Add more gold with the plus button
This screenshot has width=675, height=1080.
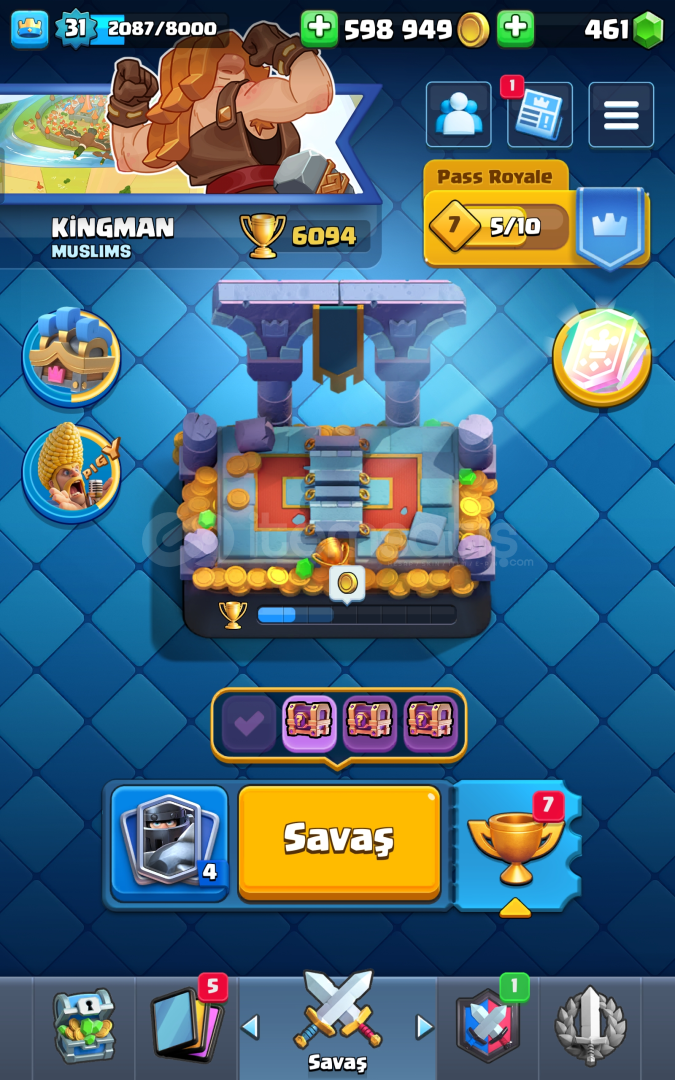[319, 29]
